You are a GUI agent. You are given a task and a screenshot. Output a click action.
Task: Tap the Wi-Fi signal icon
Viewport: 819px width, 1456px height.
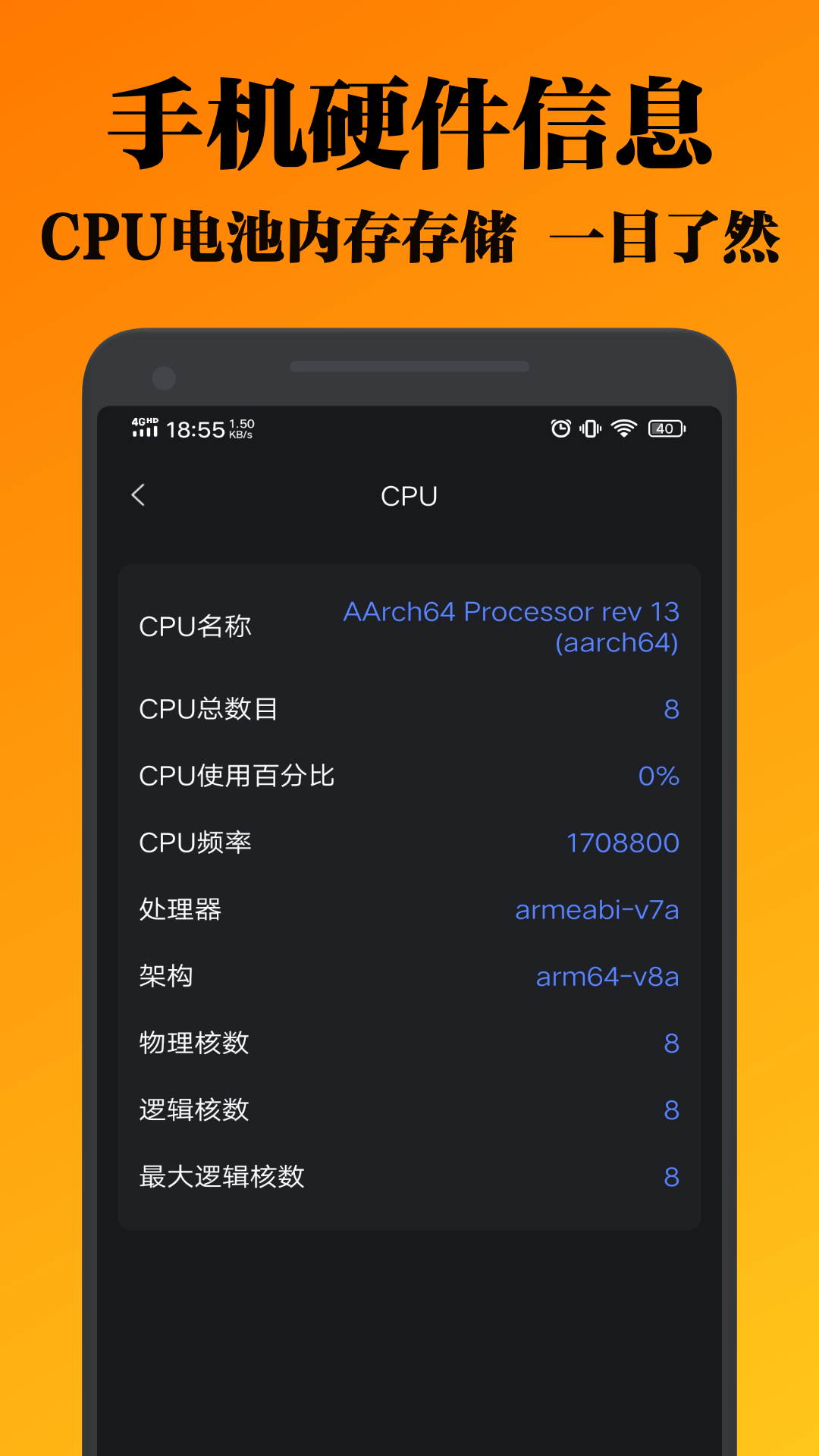[623, 428]
